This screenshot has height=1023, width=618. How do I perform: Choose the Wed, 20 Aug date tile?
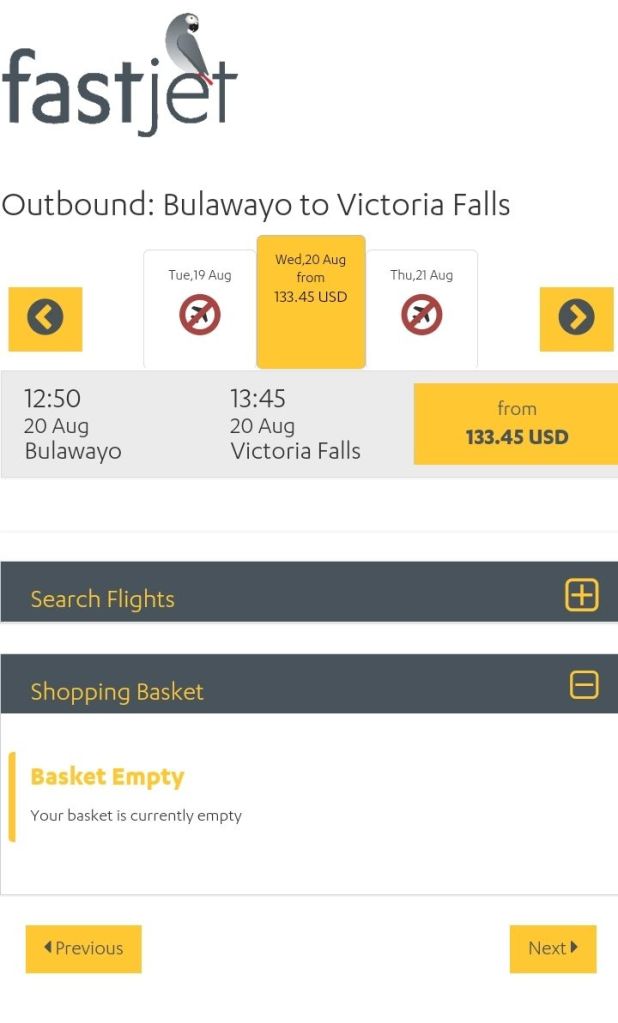coord(311,301)
